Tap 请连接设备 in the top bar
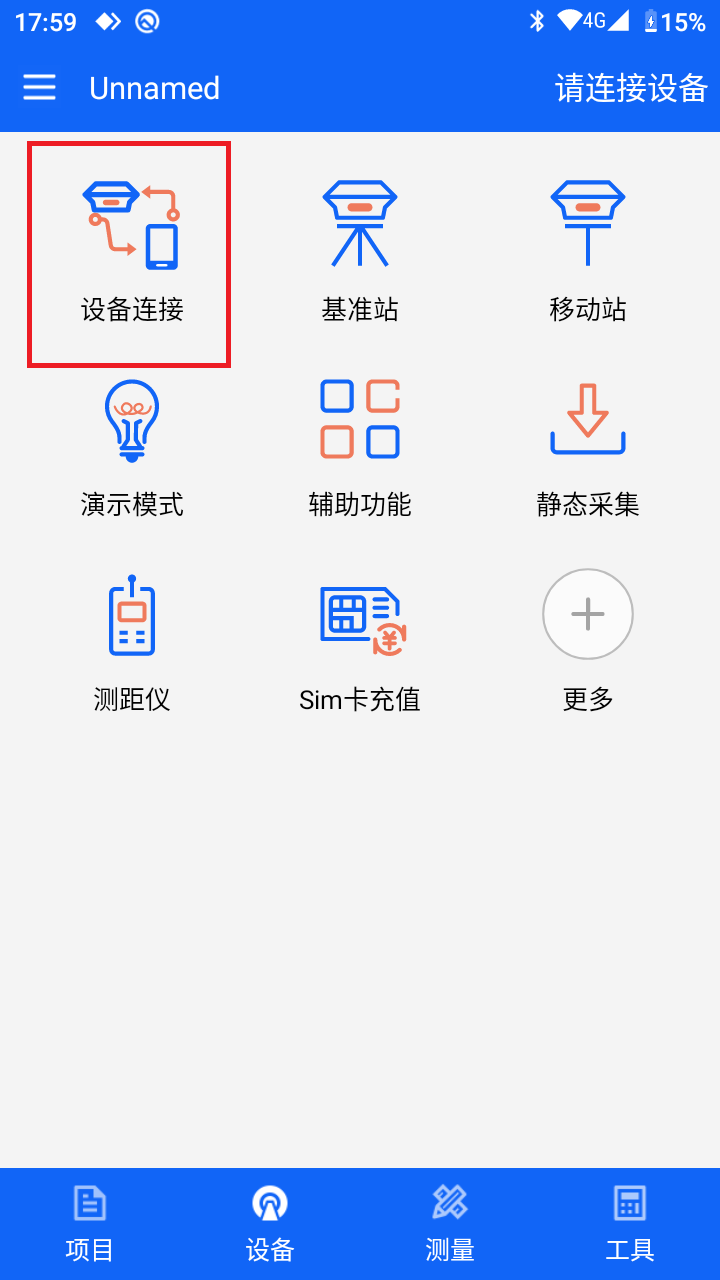Screen dimensions: 720x1280 pos(631,88)
